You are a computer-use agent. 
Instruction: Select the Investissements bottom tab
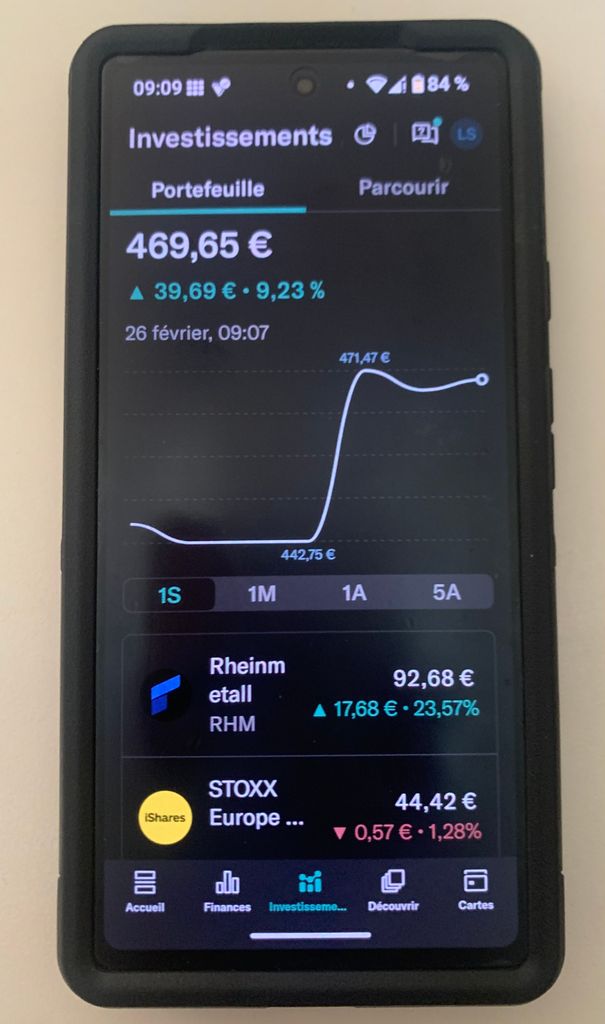tap(309, 890)
